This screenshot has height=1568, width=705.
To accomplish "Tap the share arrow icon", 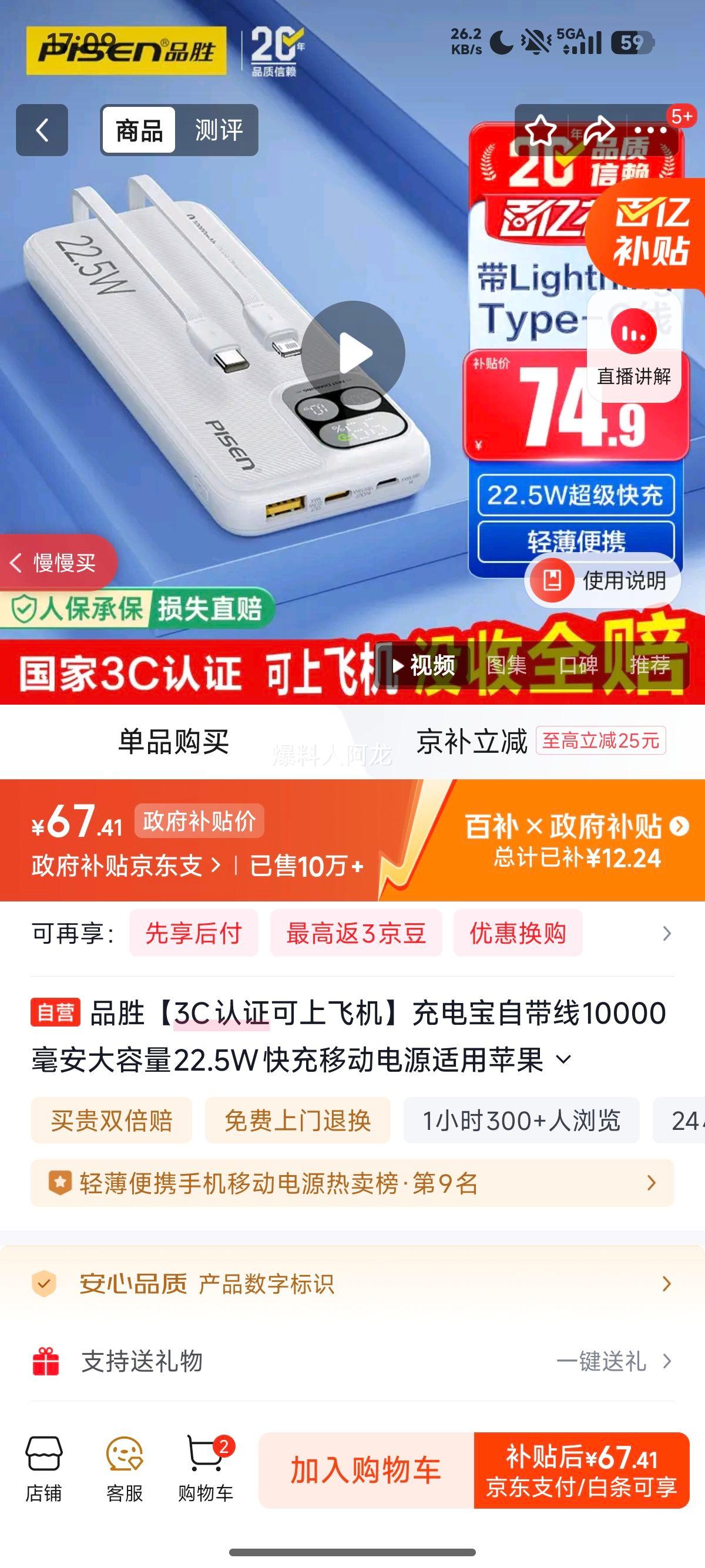I will click(599, 129).
